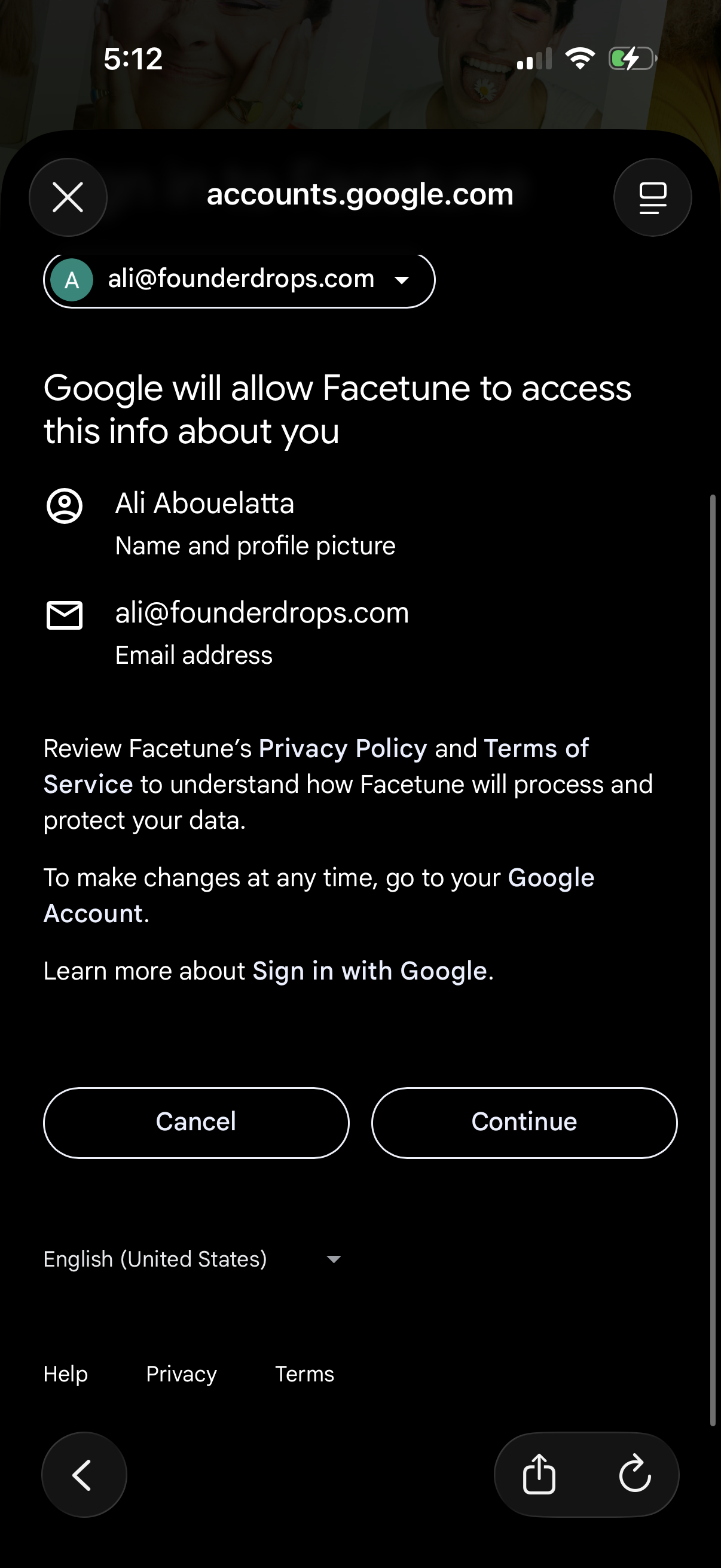The width and height of the screenshot is (721, 1568).
Task: Open the English (United States) language dropdown
Action: click(193, 1259)
